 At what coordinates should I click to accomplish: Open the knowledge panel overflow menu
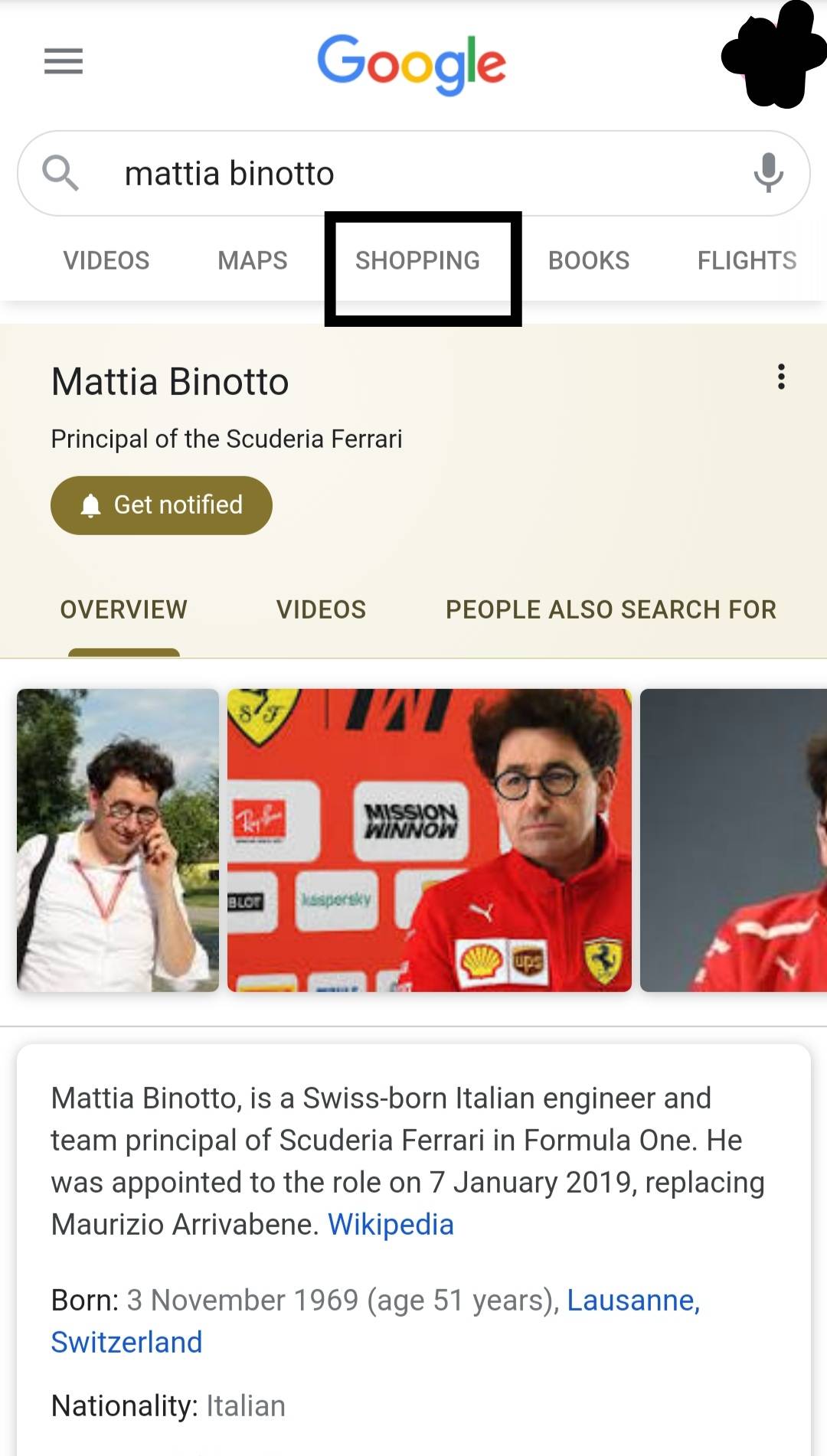tap(781, 377)
